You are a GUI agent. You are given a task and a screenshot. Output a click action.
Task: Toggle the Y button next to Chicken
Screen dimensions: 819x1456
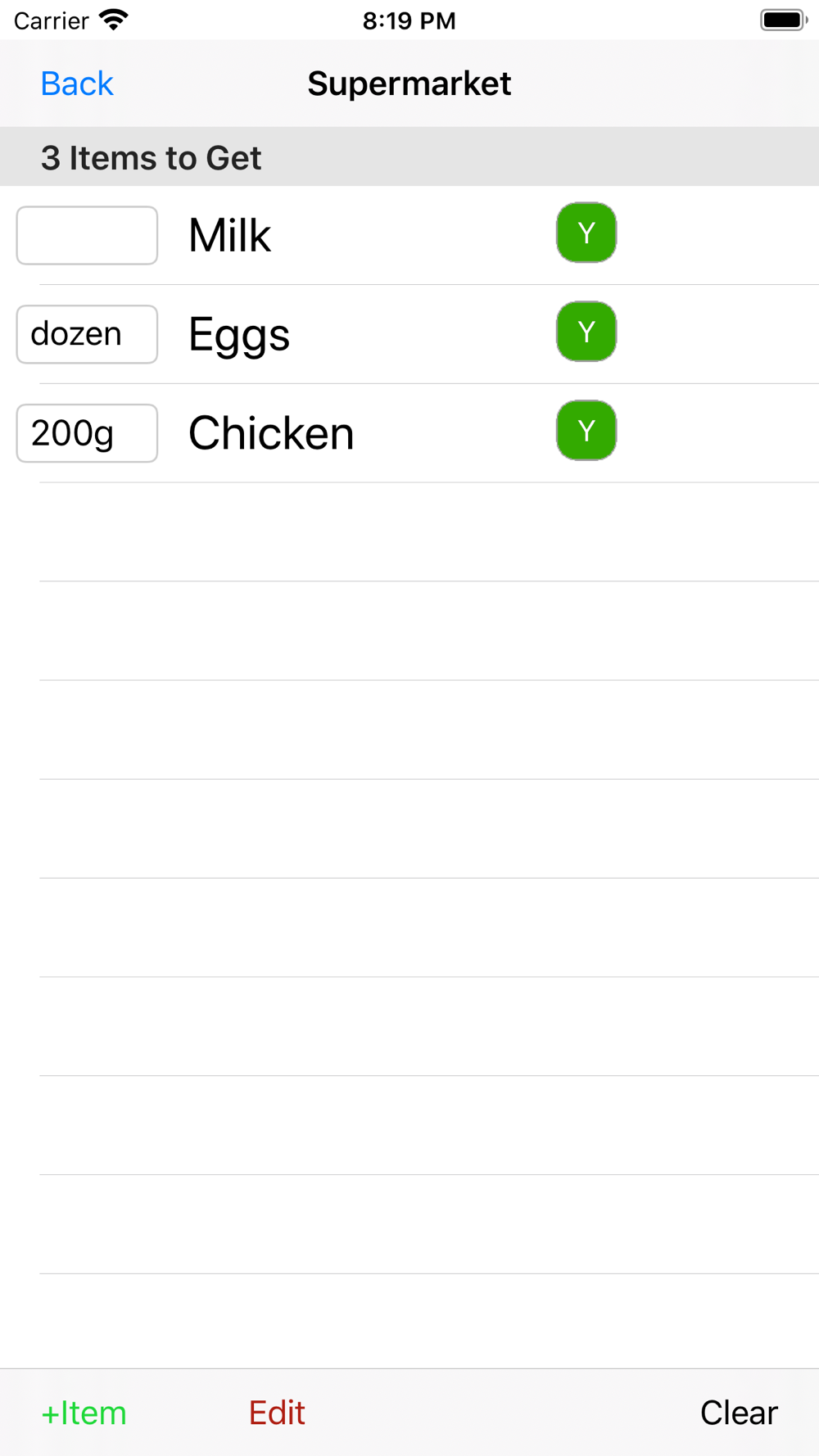[586, 431]
